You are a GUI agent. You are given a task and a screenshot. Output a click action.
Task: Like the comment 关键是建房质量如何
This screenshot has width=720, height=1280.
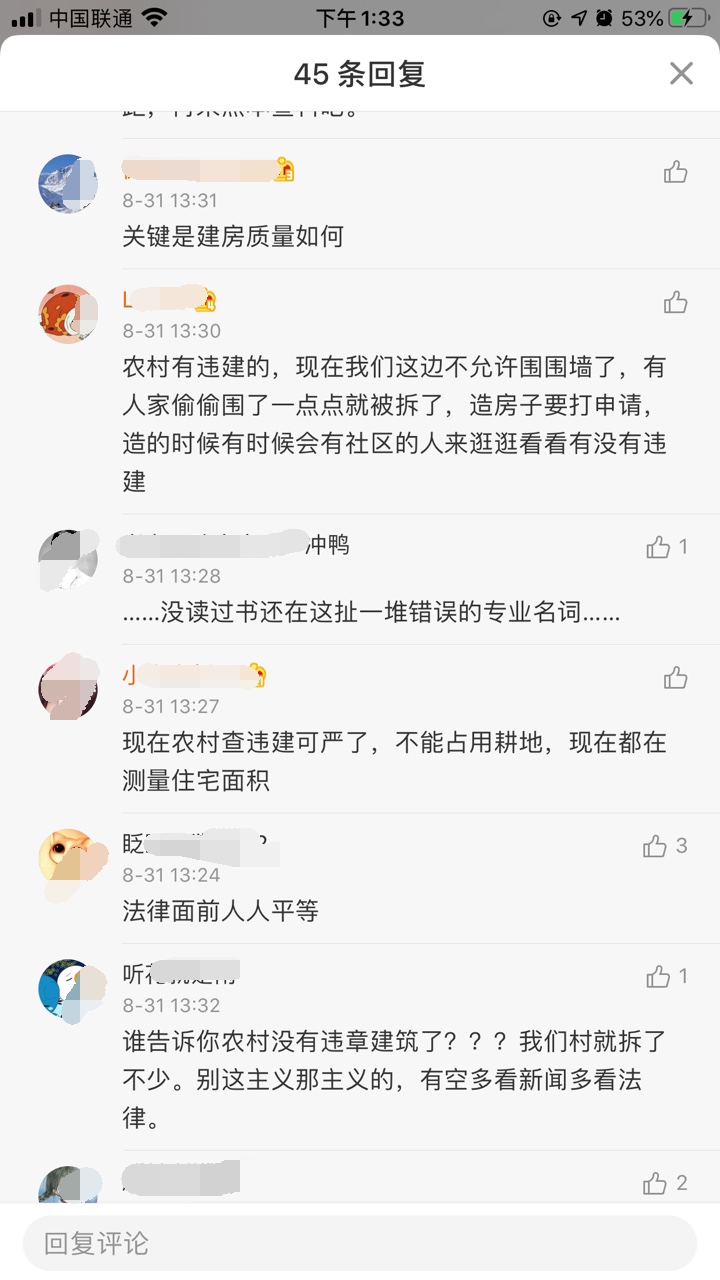675,172
